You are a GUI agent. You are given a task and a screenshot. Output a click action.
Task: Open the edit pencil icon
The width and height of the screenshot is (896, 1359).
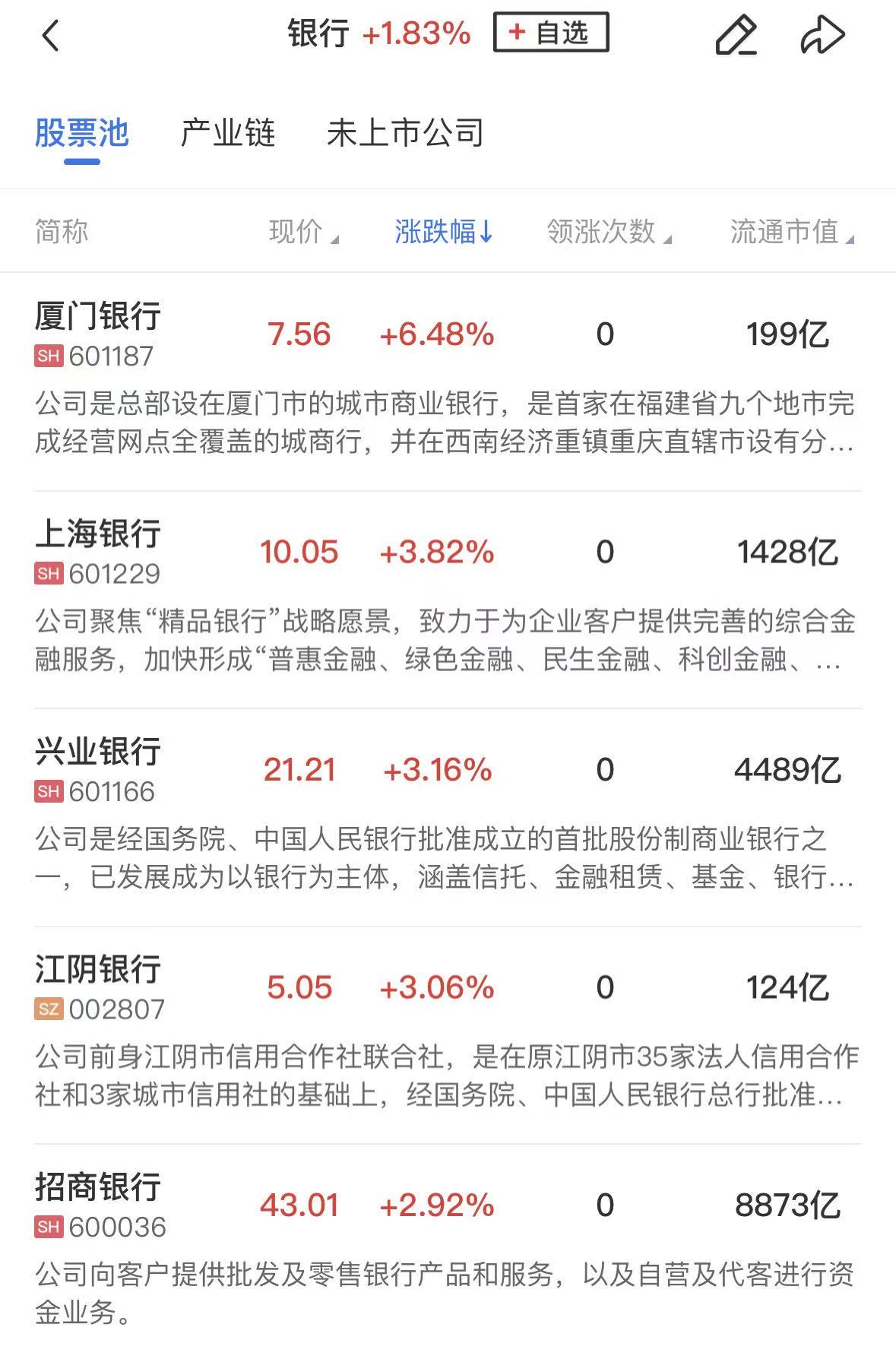tap(736, 35)
